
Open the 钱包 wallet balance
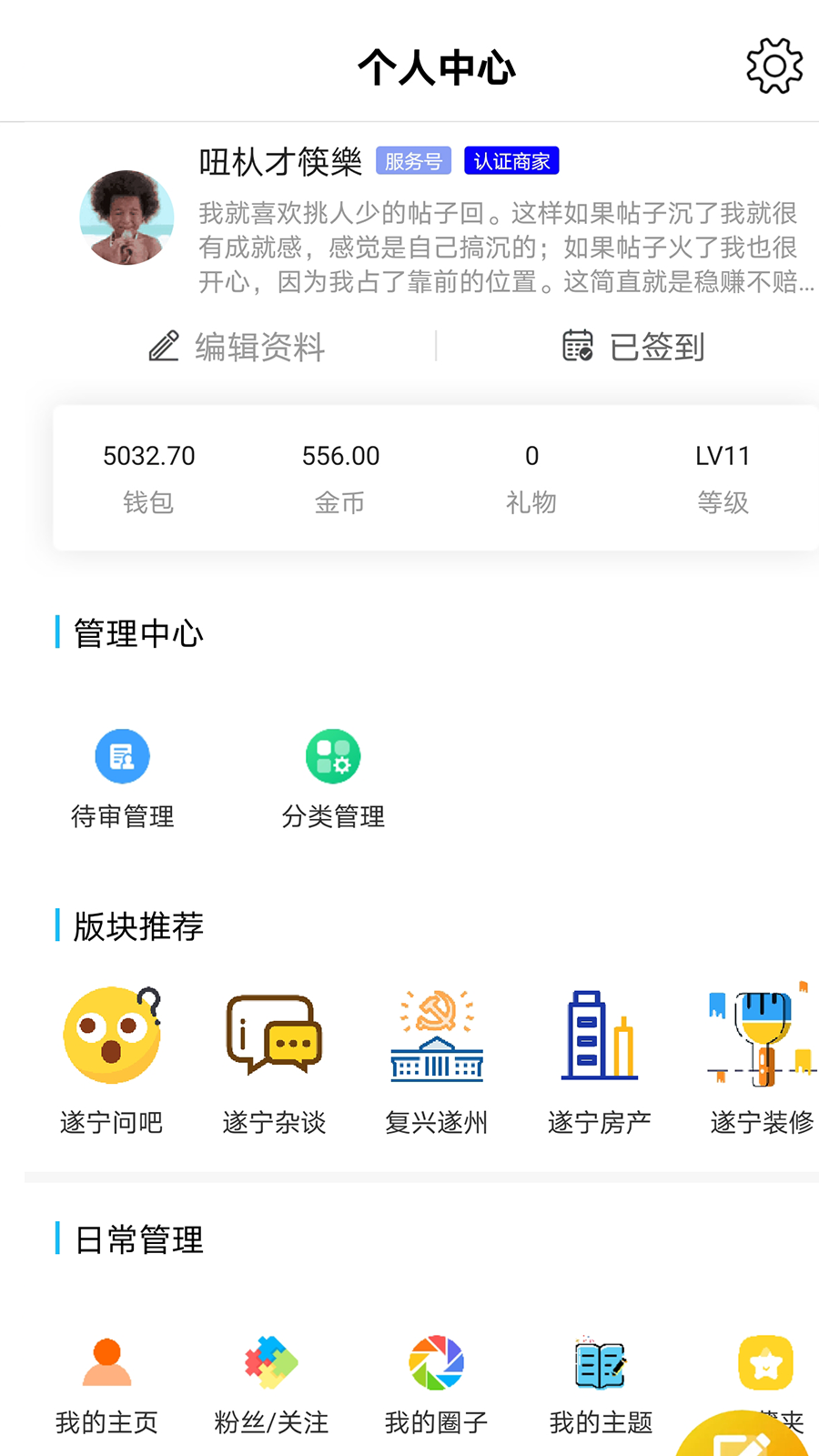click(x=149, y=477)
